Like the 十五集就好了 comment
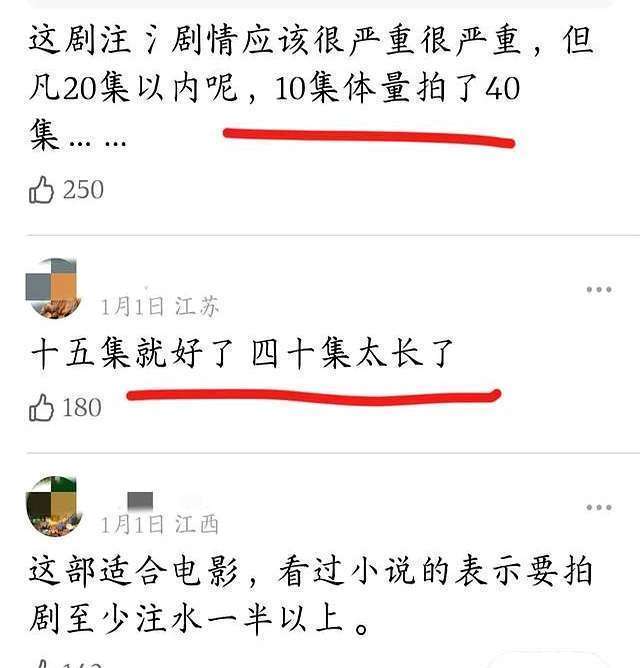 click(x=41, y=407)
